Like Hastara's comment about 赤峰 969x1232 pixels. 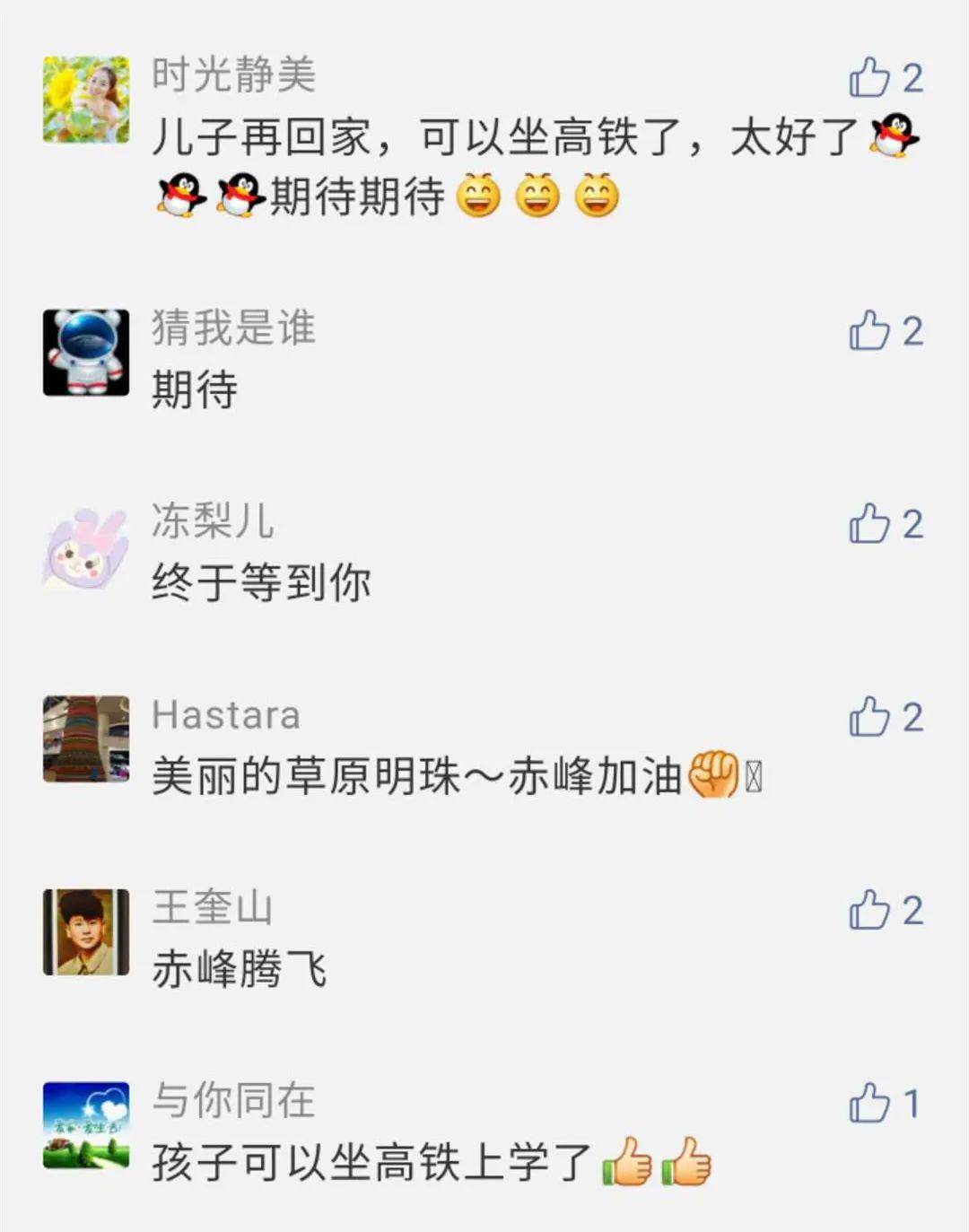(869, 717)
